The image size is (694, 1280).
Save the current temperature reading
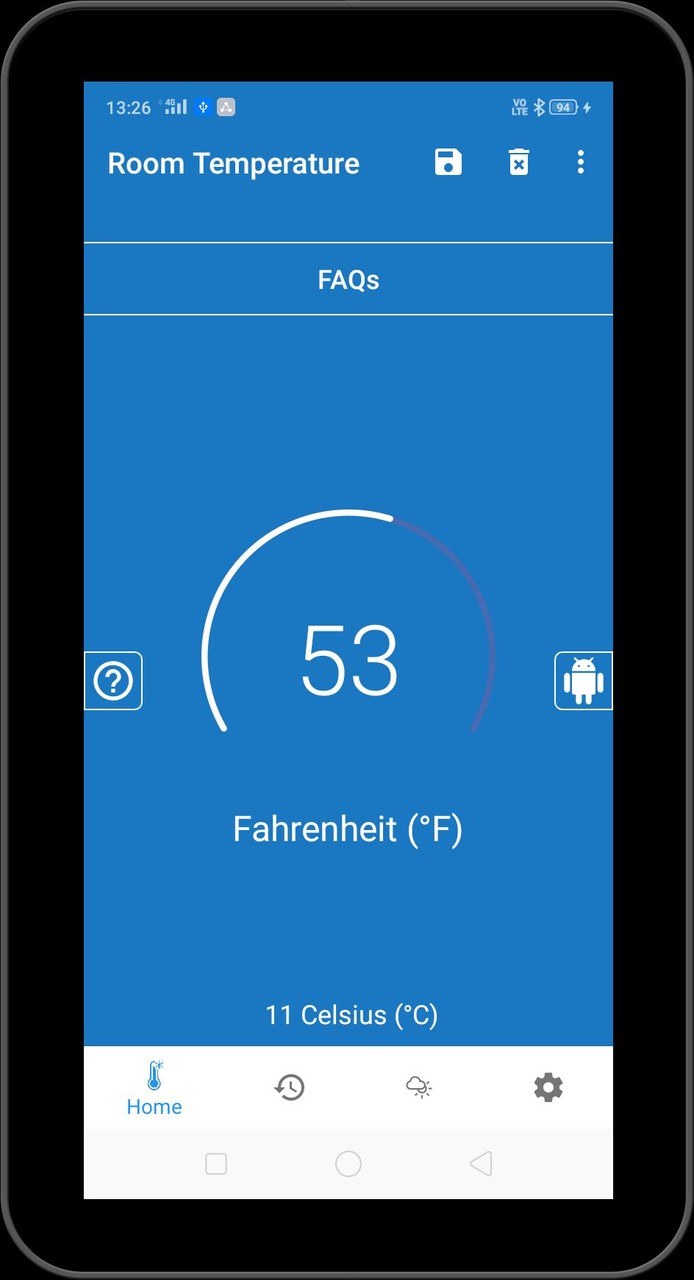tap(448, 163)
